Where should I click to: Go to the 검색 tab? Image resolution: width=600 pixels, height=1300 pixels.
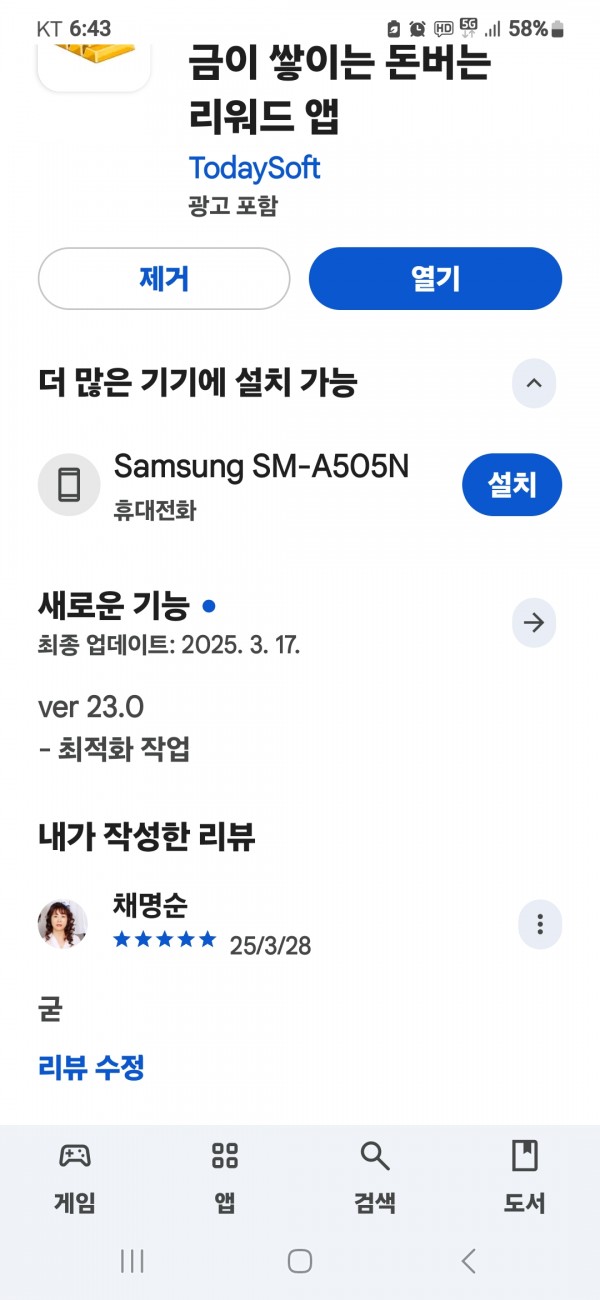pyautogui.click(x=375, y=1178)
